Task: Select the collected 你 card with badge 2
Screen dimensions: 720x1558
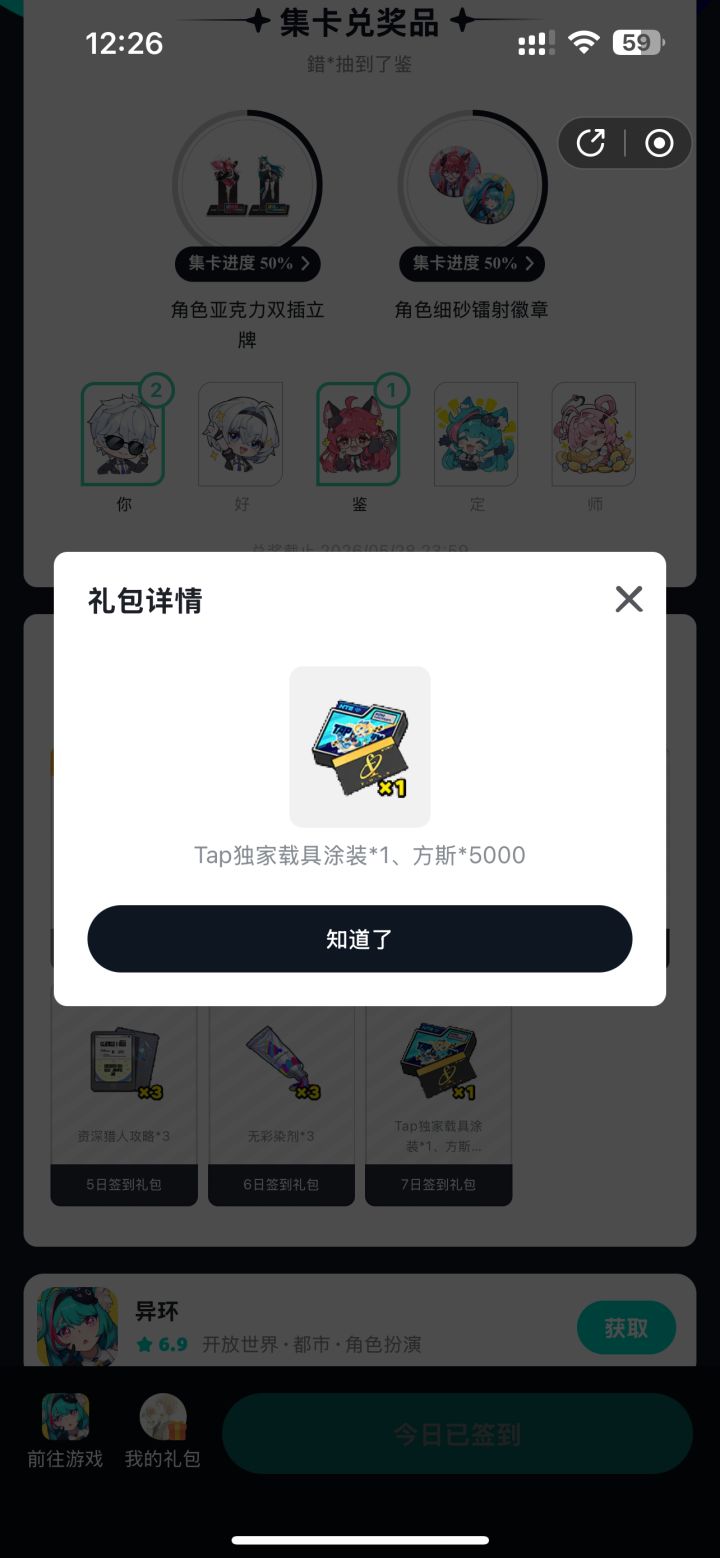Action: click(123, 434)
